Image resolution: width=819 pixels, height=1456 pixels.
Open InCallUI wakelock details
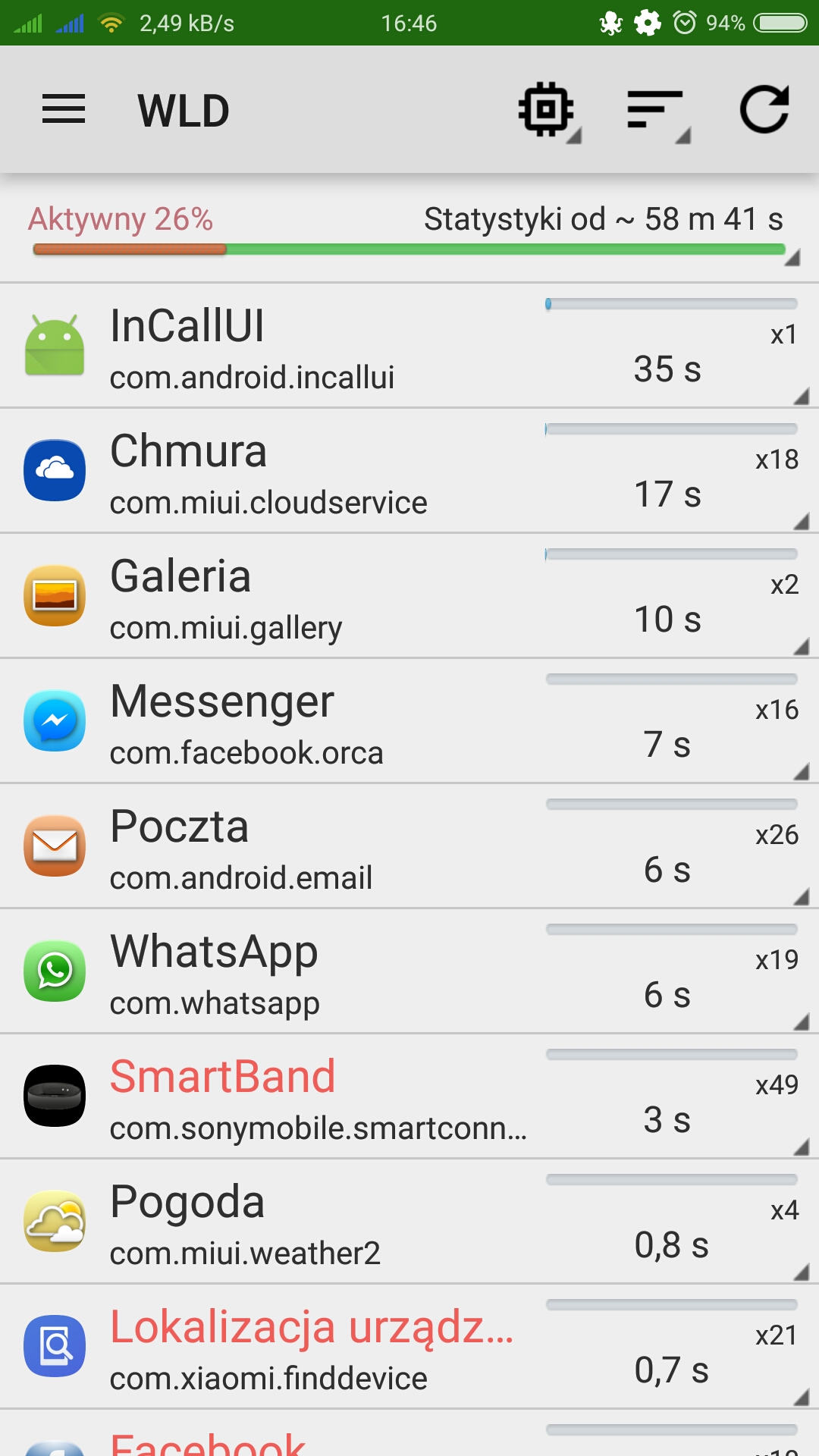(x=409, y=346)
